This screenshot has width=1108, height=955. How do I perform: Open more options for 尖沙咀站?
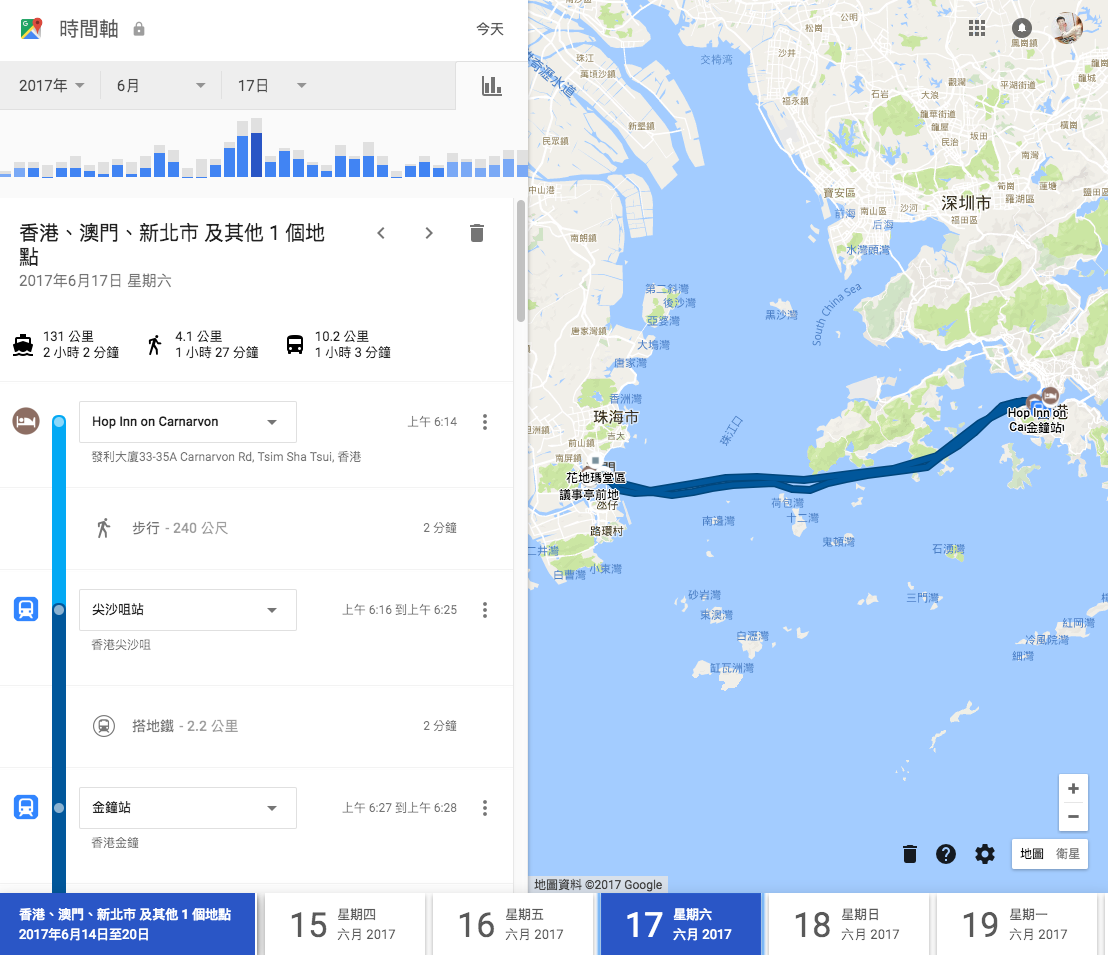tap(485, 610)
